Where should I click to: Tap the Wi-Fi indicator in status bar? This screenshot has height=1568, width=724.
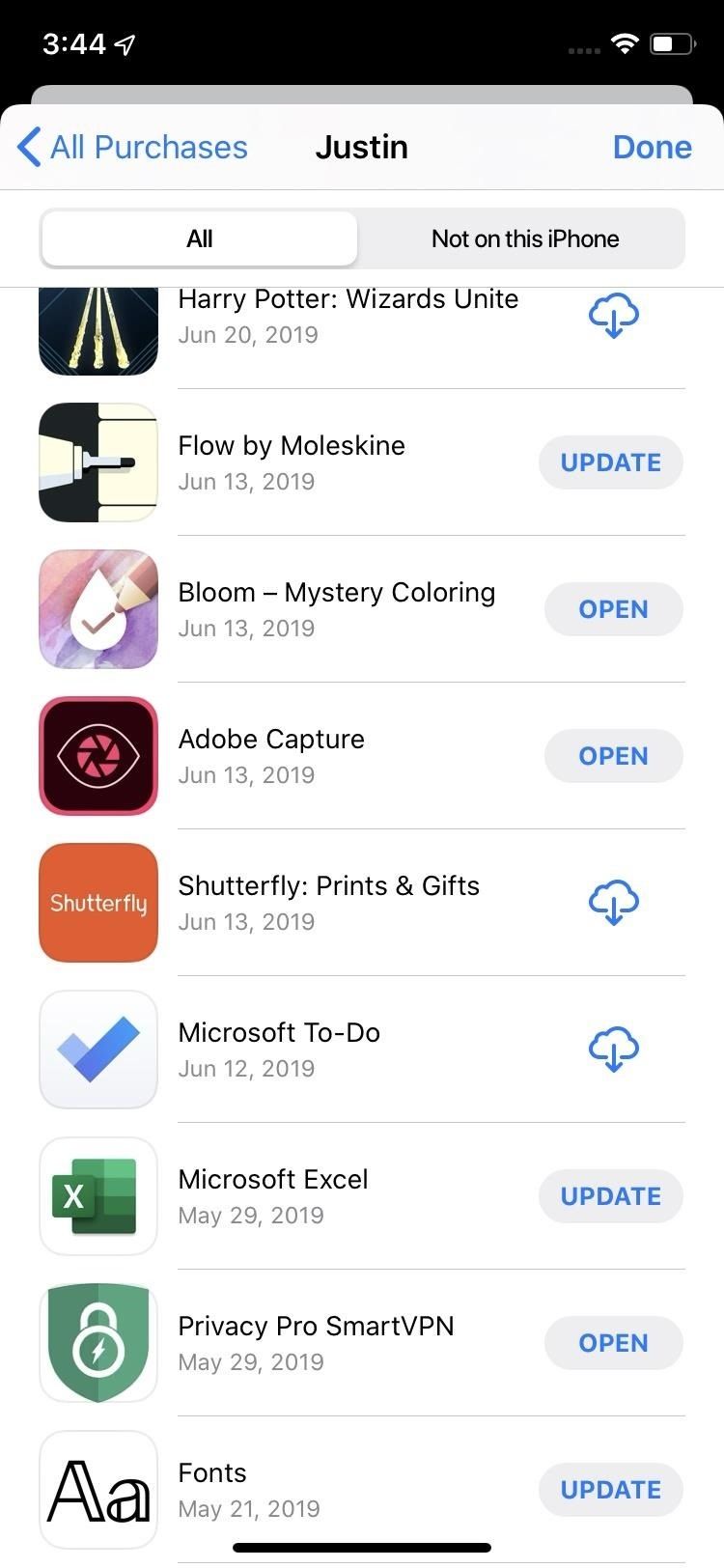[x=624, y=42]
